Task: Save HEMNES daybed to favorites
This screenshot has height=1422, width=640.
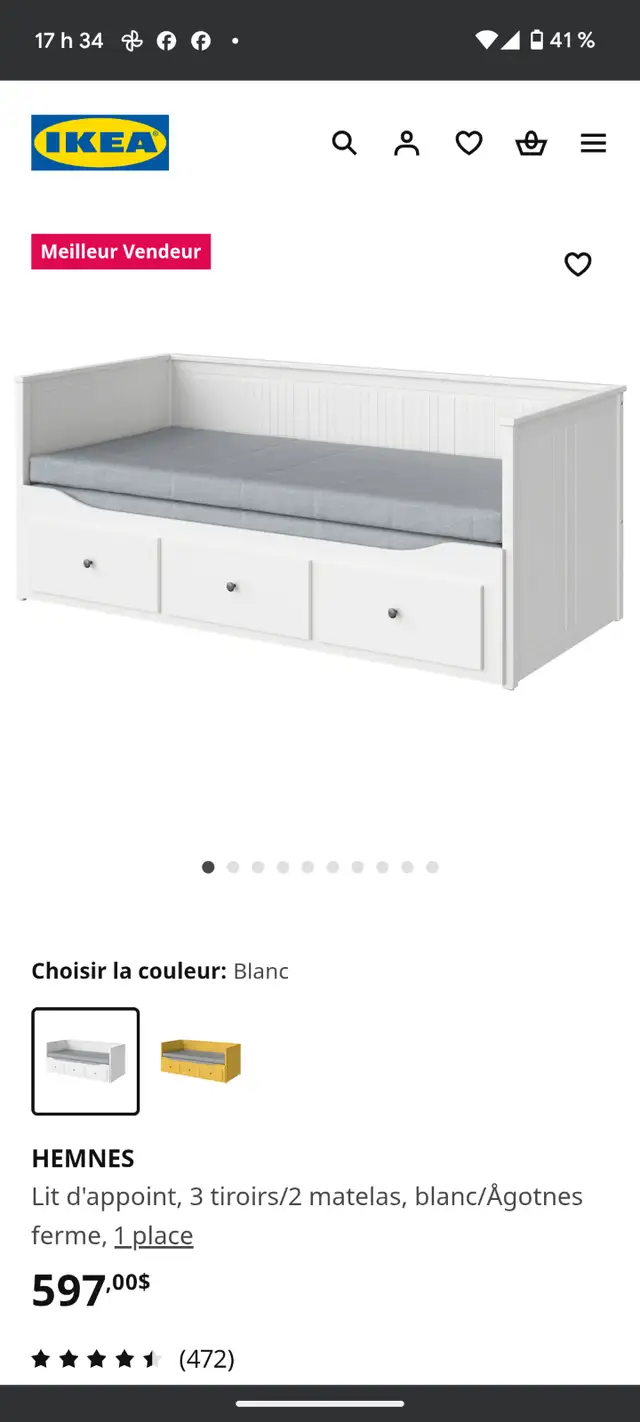Action: pyautogui.click(x=578, y=264)
